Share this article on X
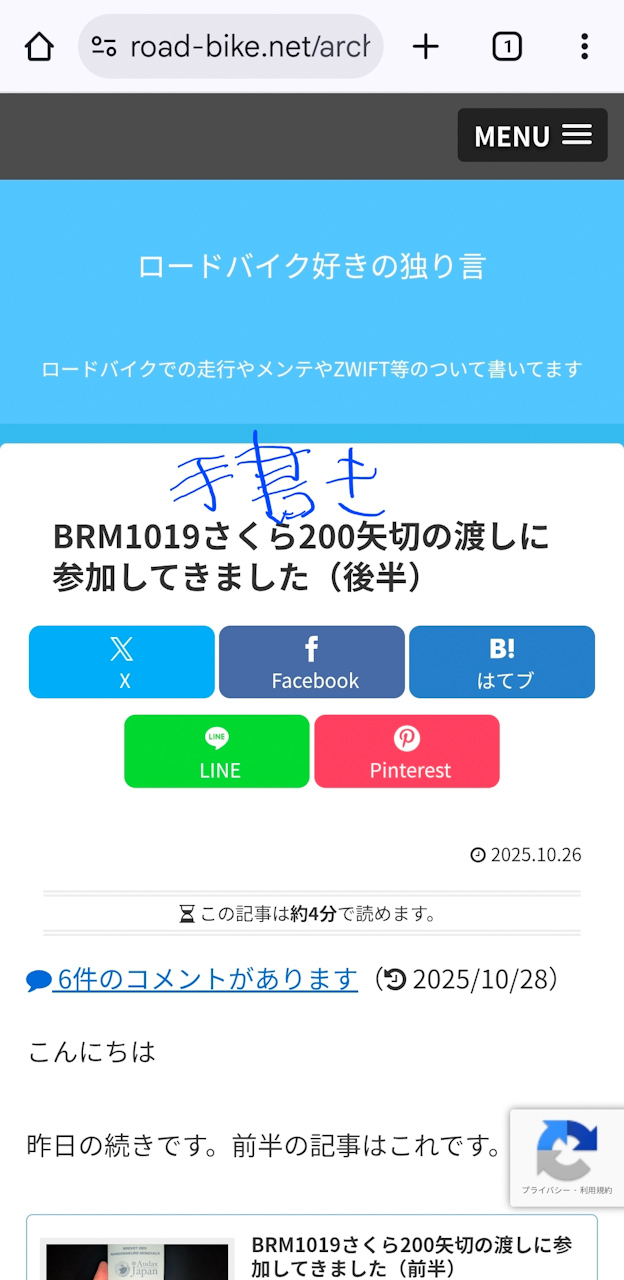 [122, 662]
